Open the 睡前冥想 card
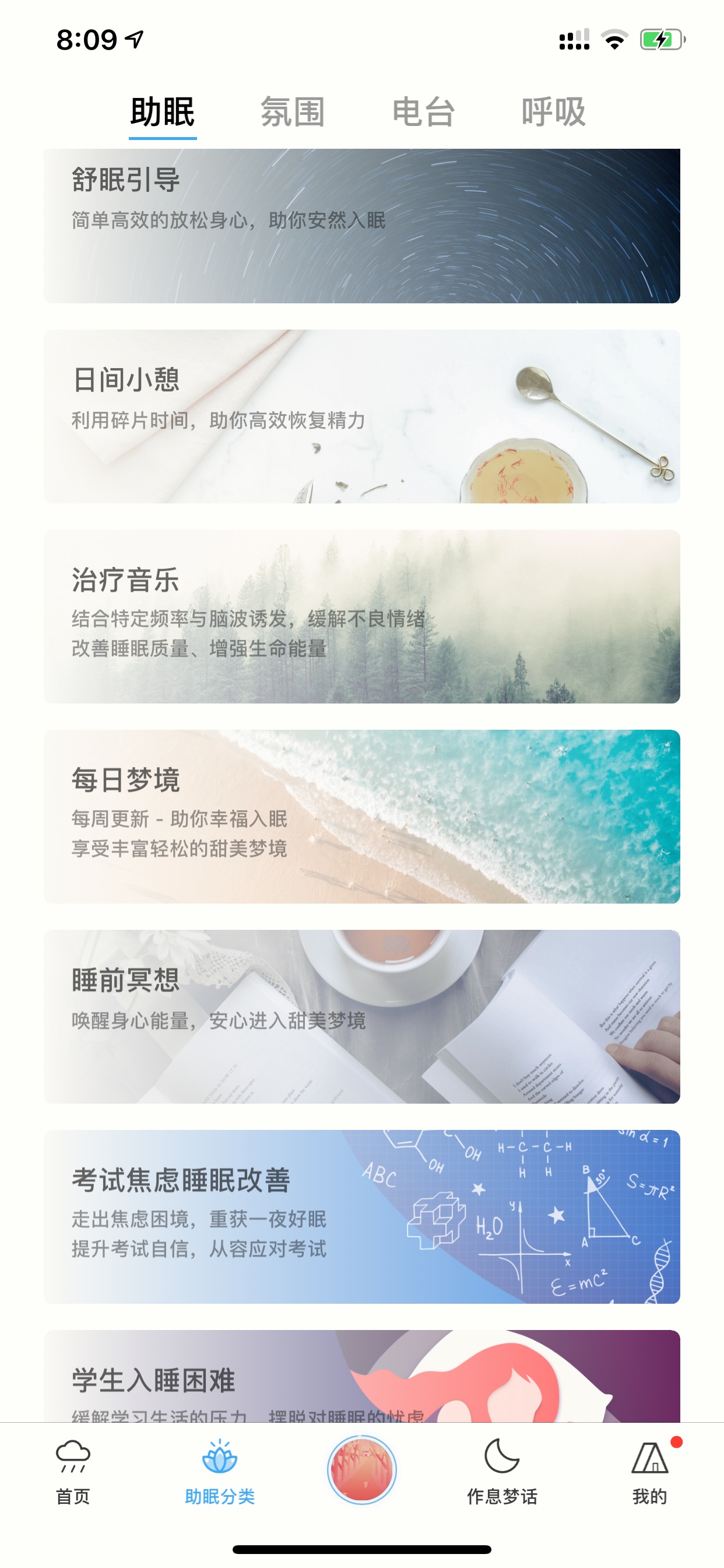 362,1017
